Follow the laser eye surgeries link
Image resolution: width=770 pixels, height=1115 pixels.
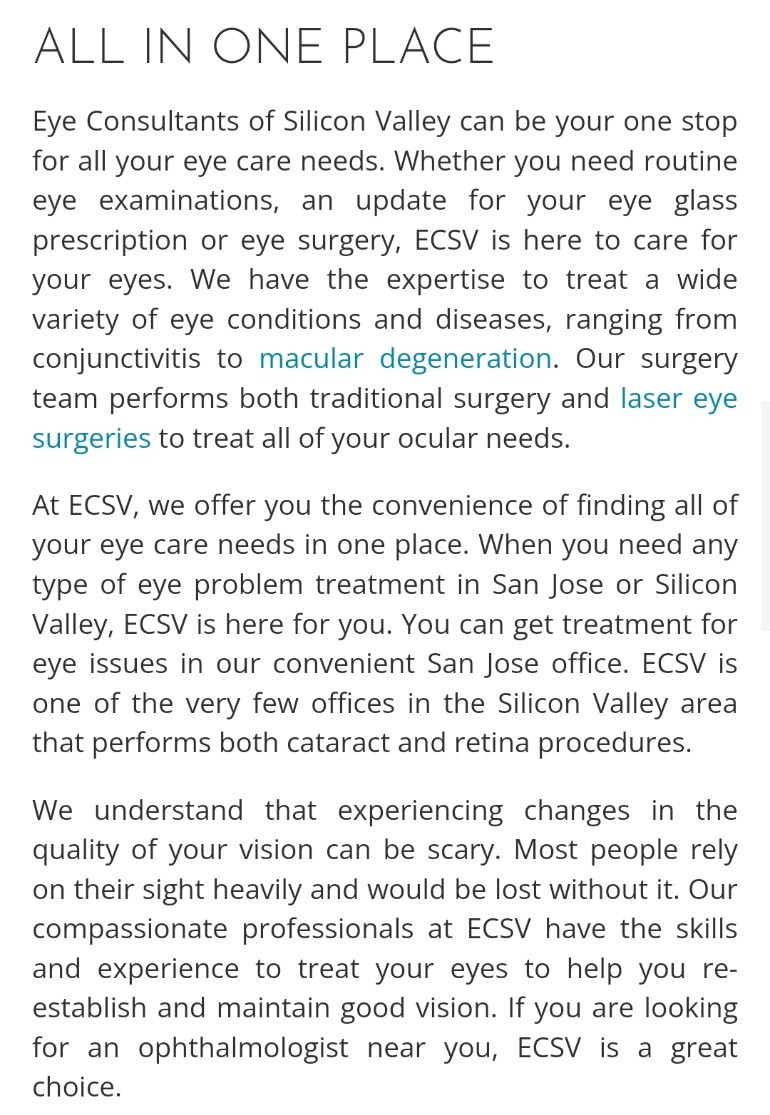678,398
